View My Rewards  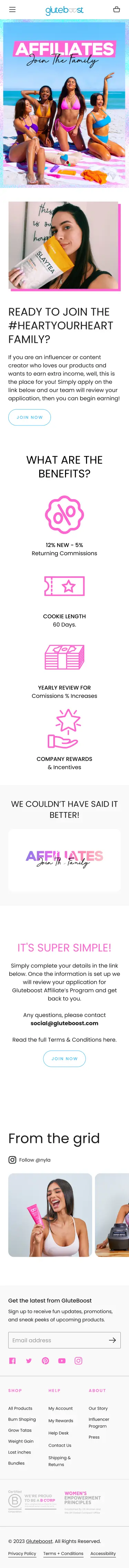click(61, 1421)
